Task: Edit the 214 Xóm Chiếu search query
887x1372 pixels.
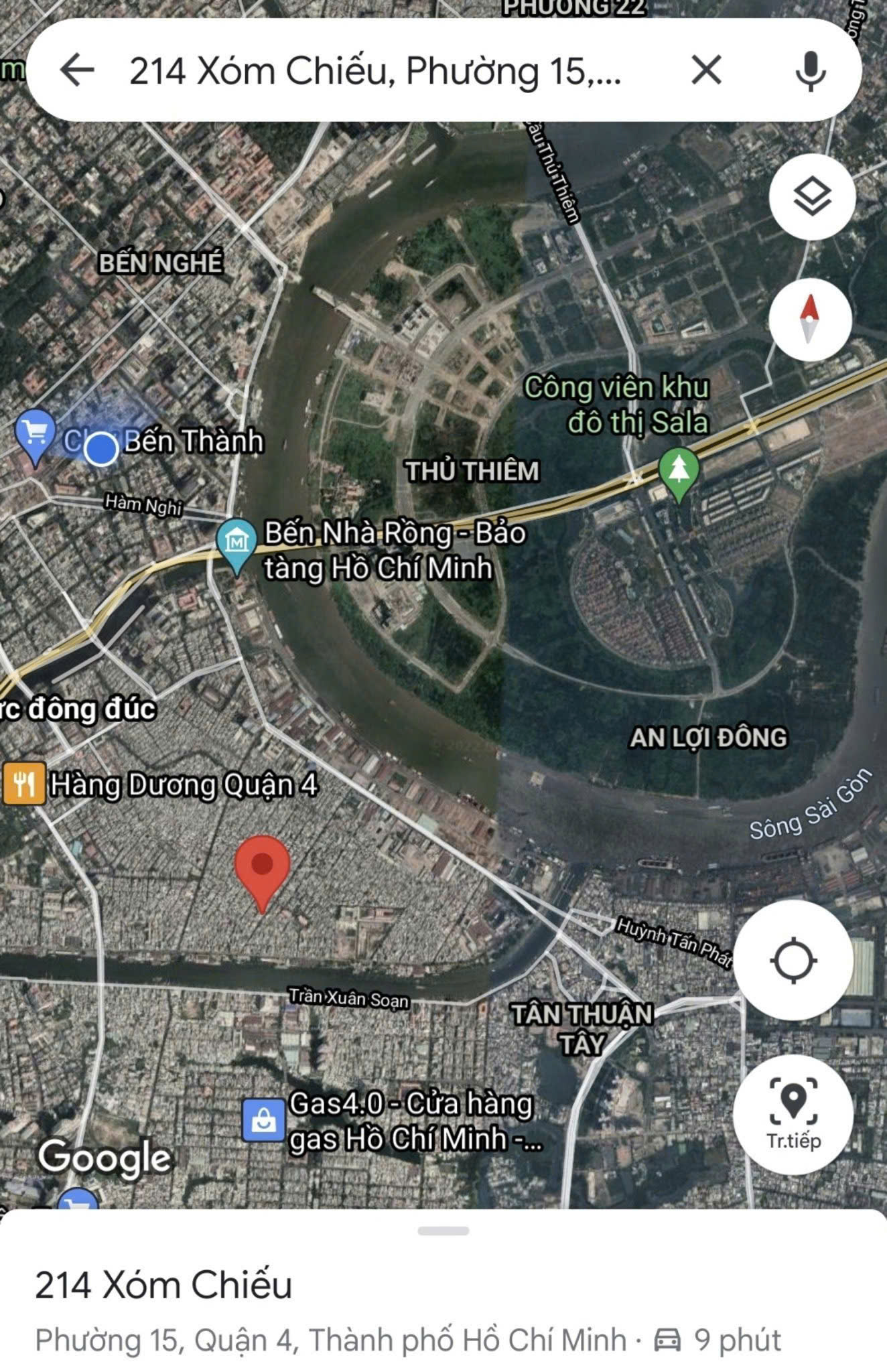Action: [x=375, y=71]
